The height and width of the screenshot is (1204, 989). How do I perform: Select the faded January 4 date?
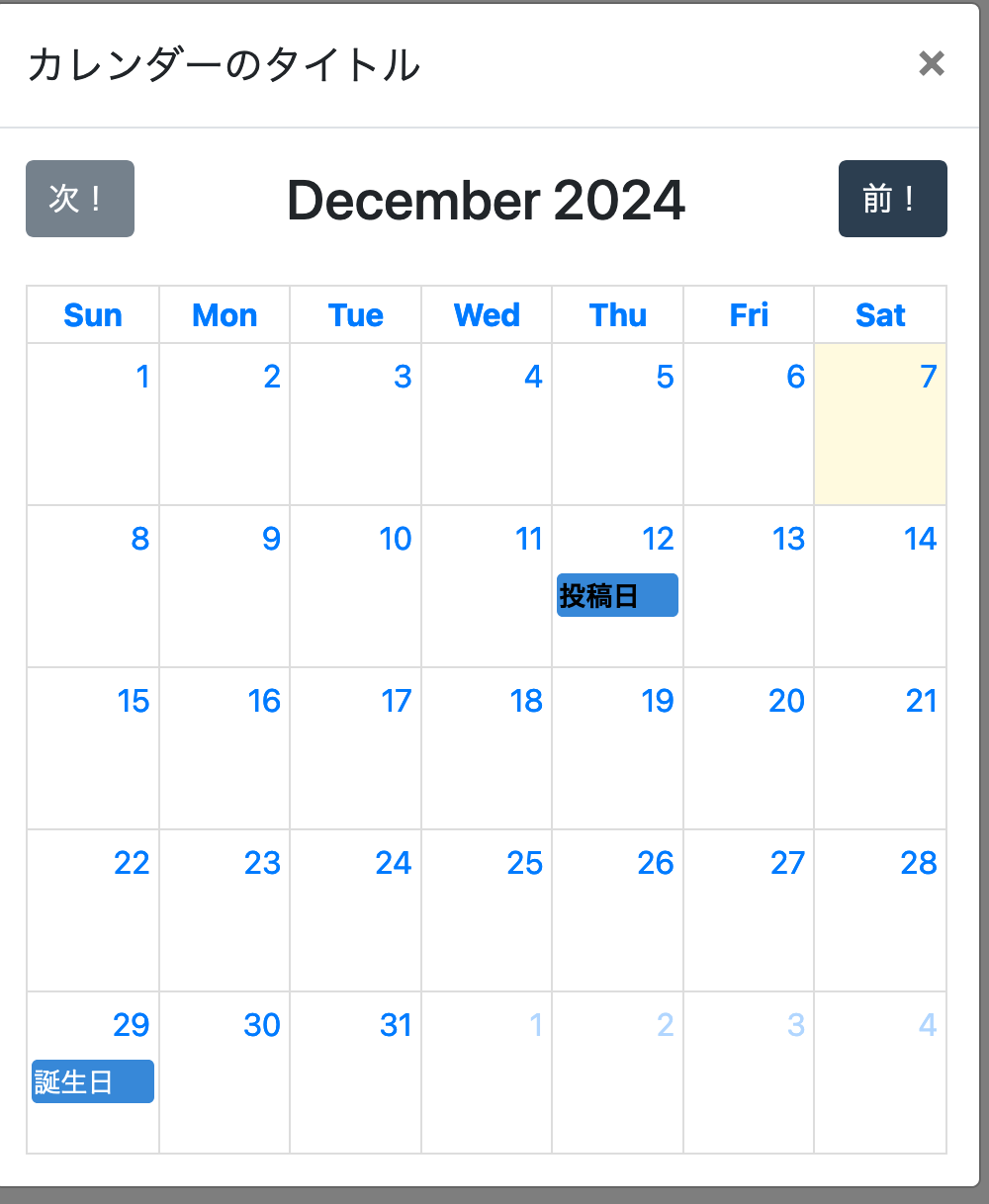tap(927, 1025)
